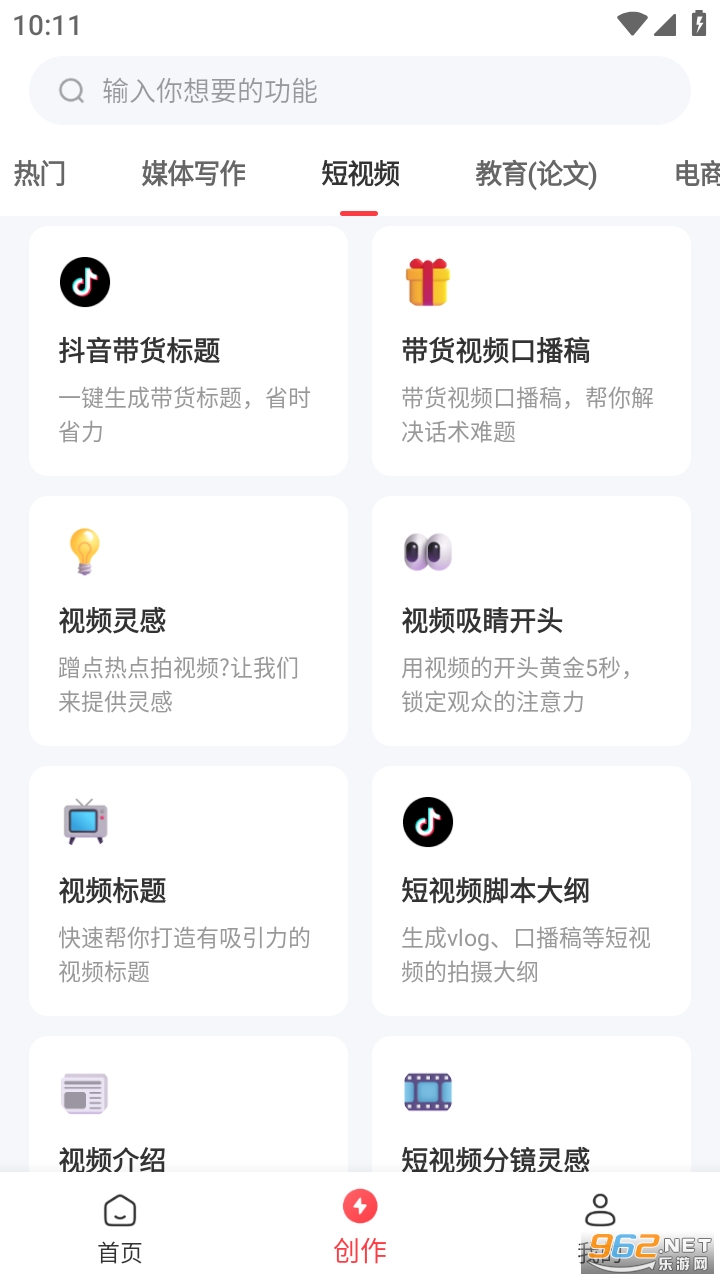Viewport: 720px width, 1280px height.
Task: Open the 短视频脚本大纲 card
Action: [x=531, y=891]
